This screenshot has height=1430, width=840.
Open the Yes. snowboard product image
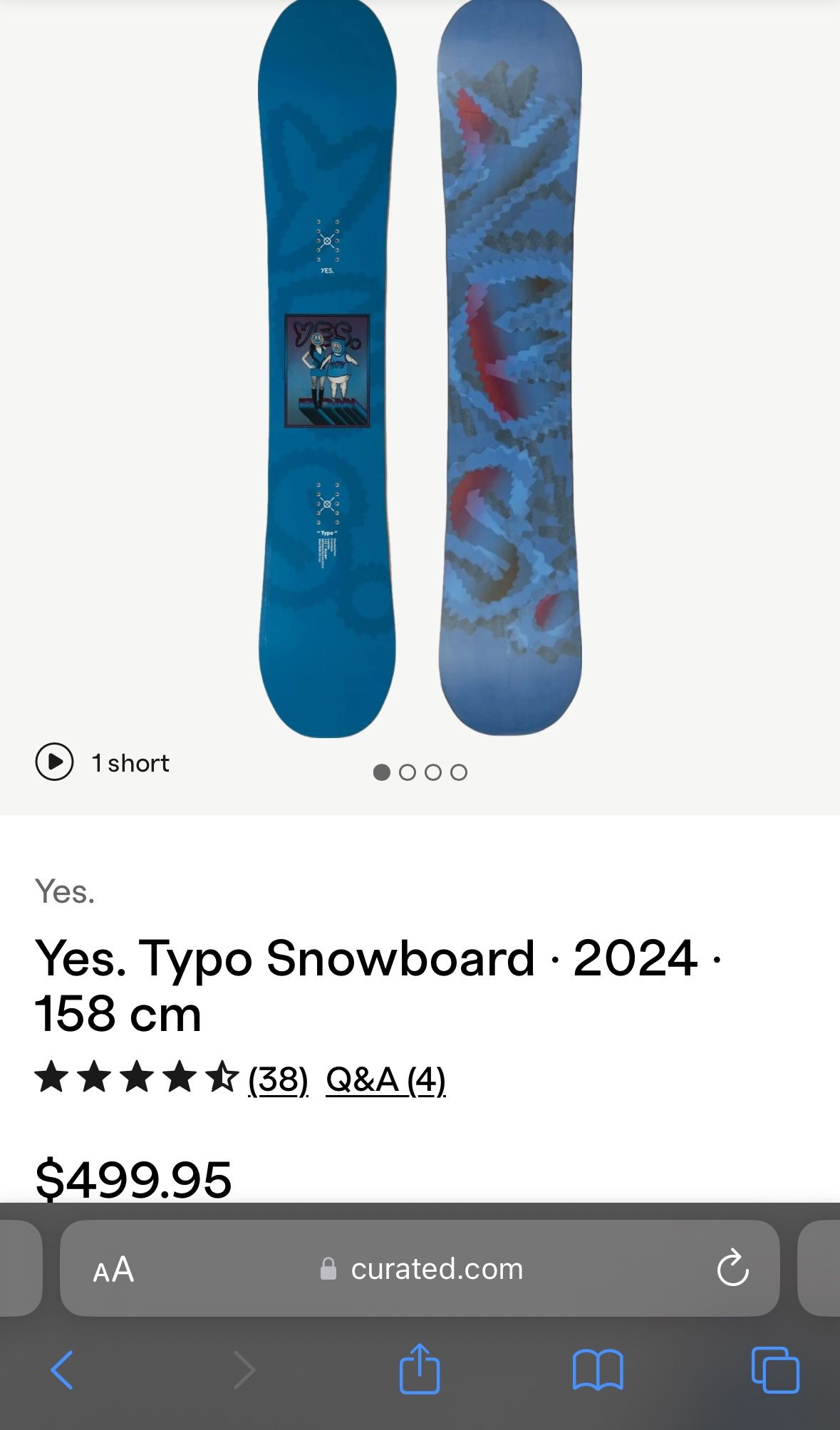click(x=420, y=368)
